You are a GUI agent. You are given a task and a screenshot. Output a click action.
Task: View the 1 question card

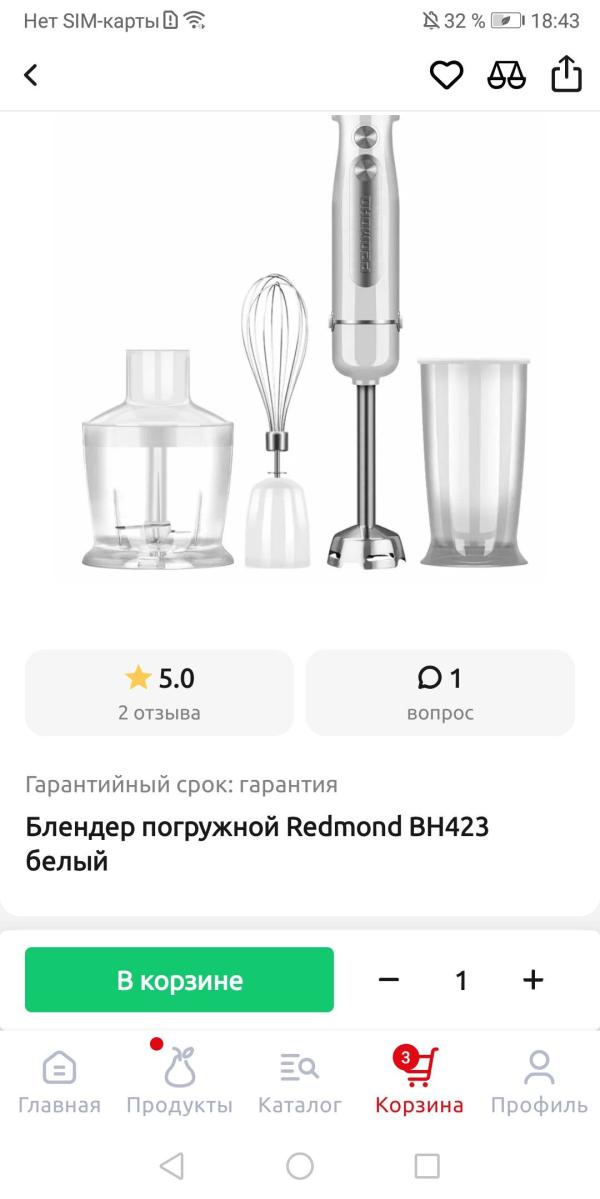[x=440, y=692]
